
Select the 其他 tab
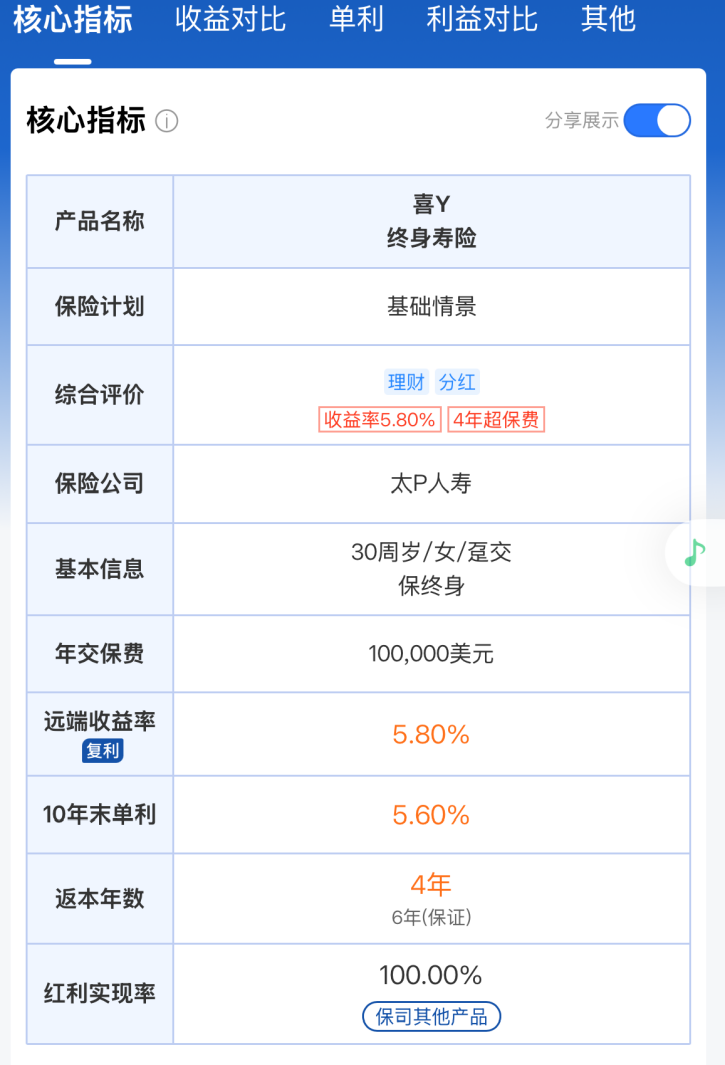tap(608, 19)
